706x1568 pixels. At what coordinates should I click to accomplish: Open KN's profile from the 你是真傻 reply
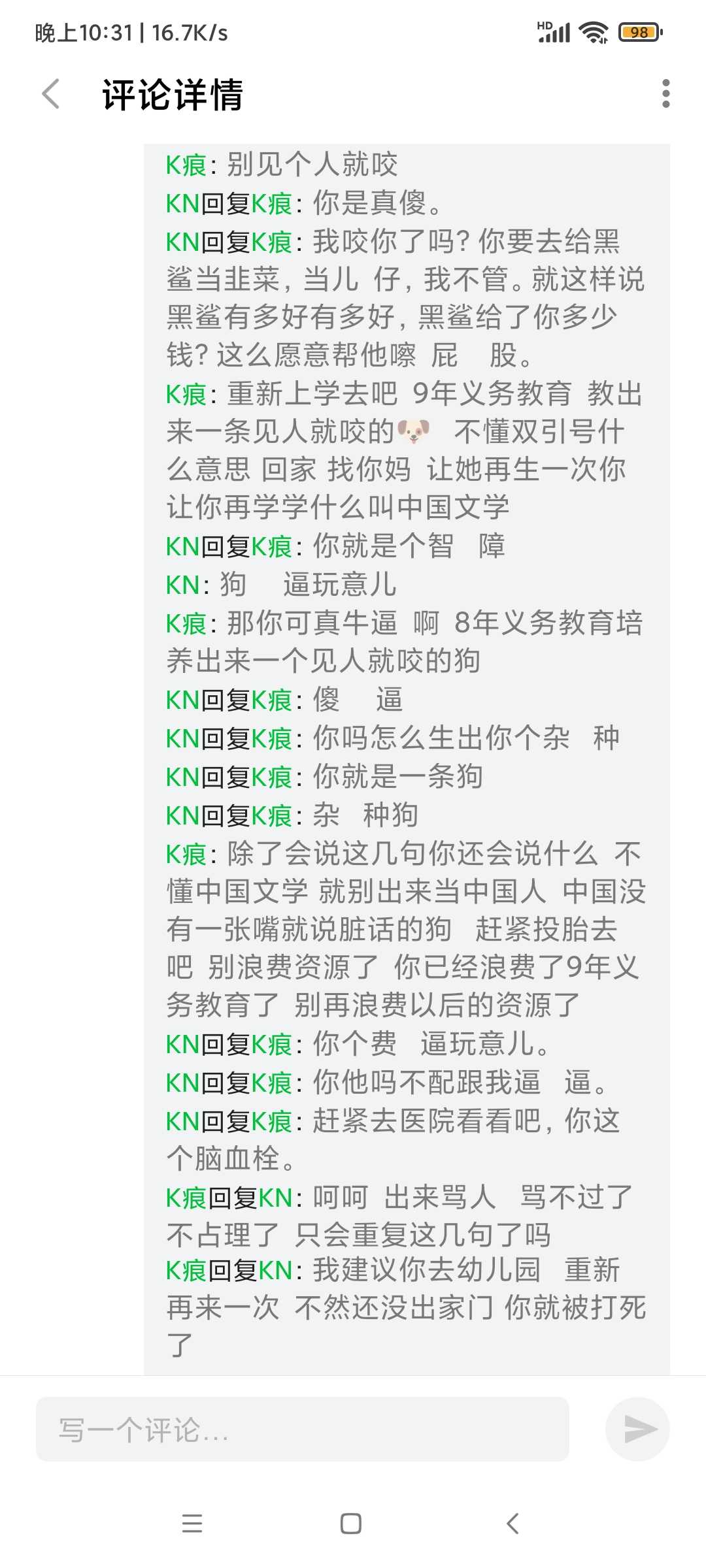tap(182, 203)
